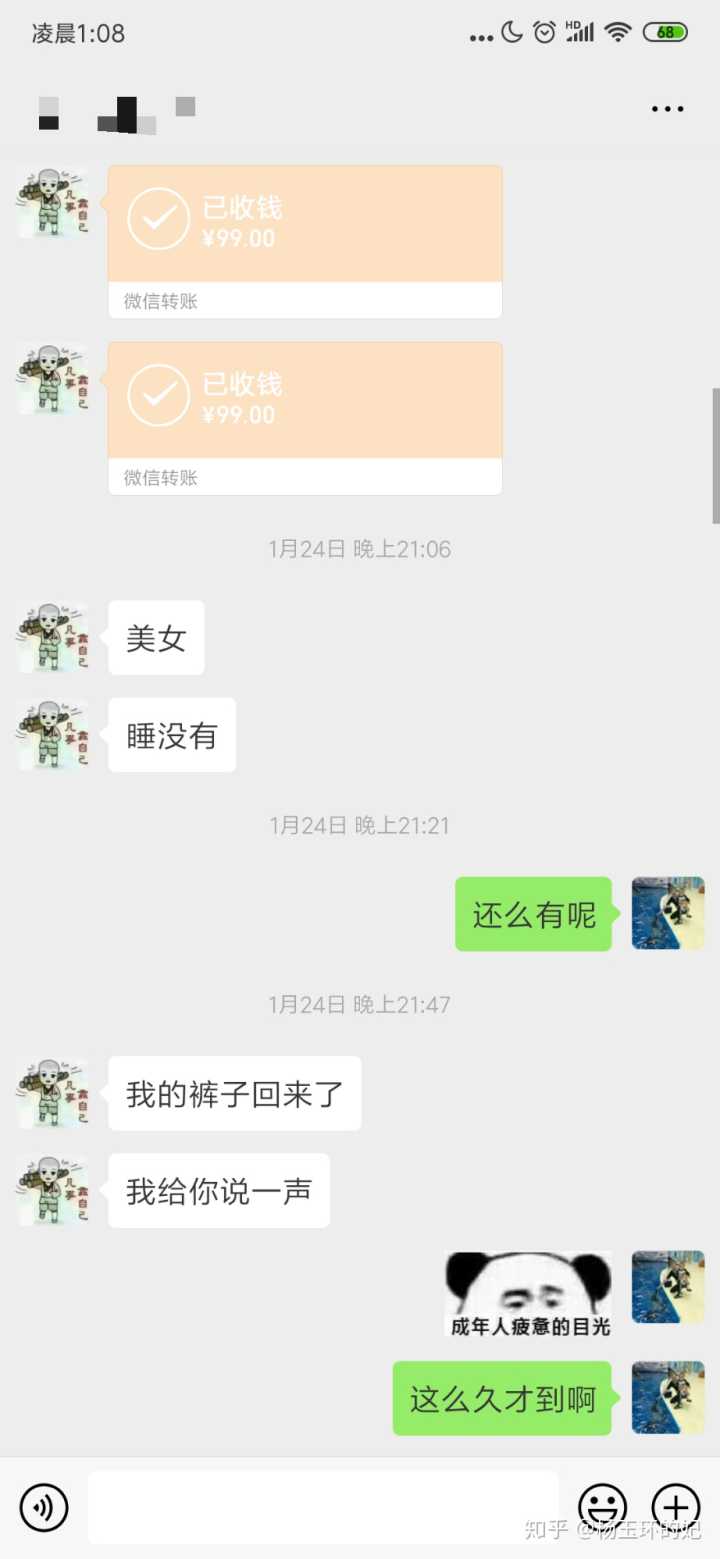
Task: Open contact's avatar beside 美女 message
Action: 54,637
